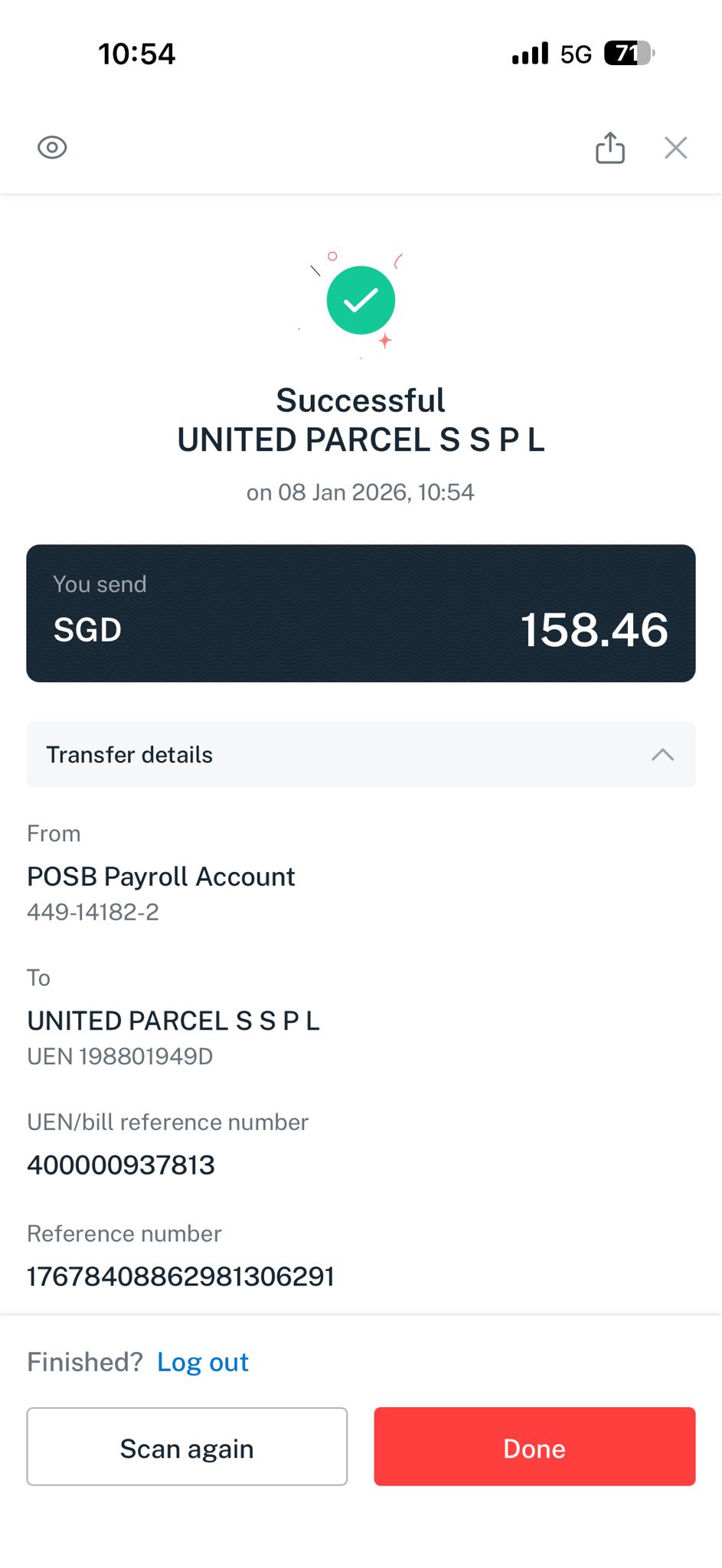This screenshot has height=1568, width=722.
Task: Close the successful payment screen
Action: click(x=675, y=148)
